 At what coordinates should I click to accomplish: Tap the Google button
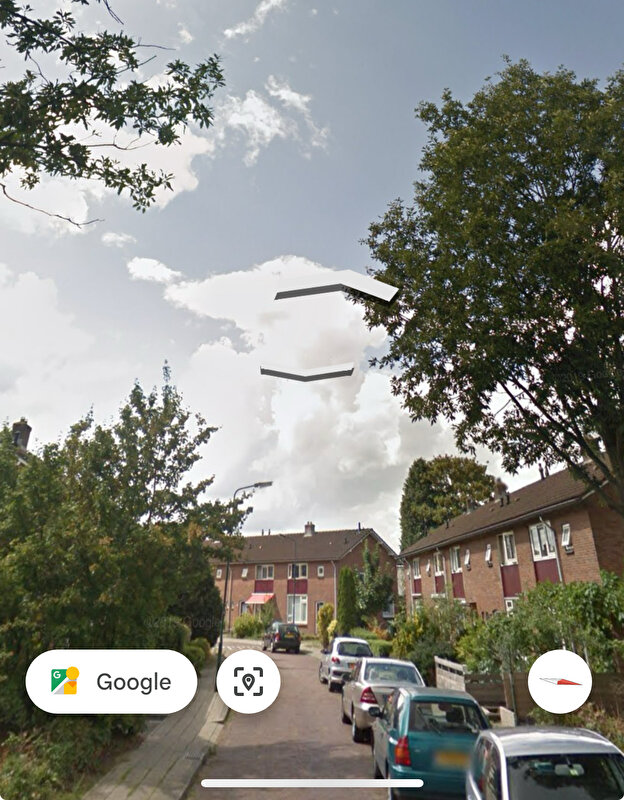tap(111, 682)
